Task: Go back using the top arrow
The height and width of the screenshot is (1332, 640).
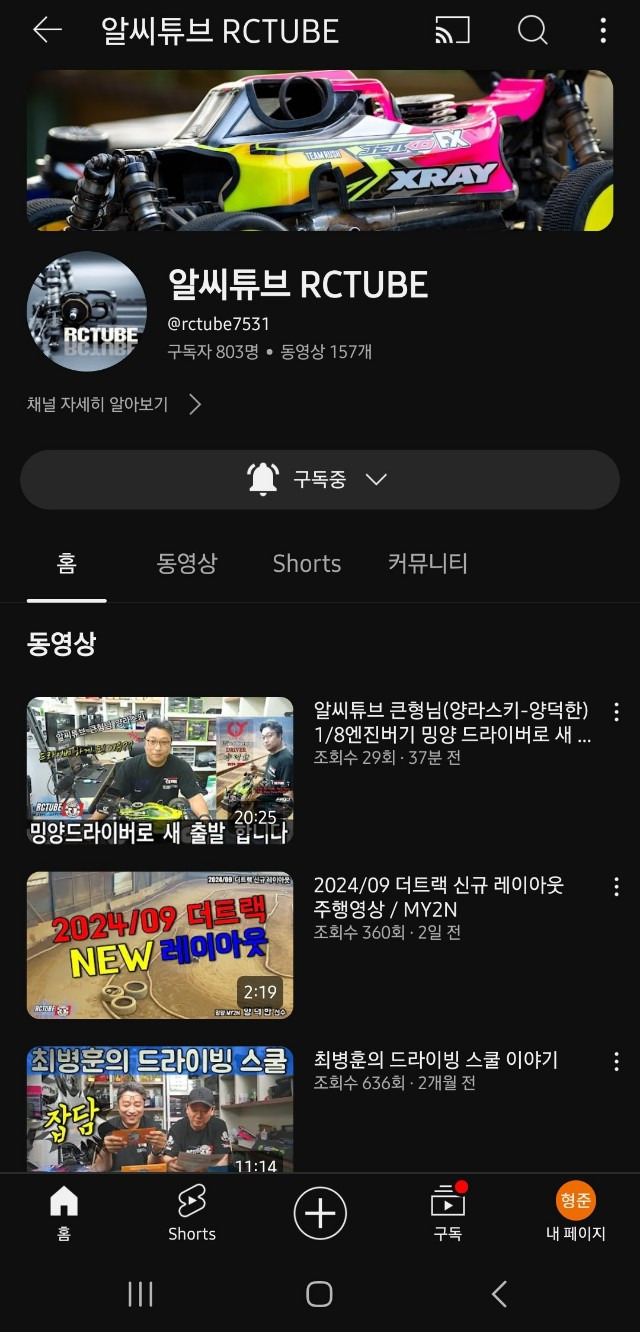Action: [47, 30]
